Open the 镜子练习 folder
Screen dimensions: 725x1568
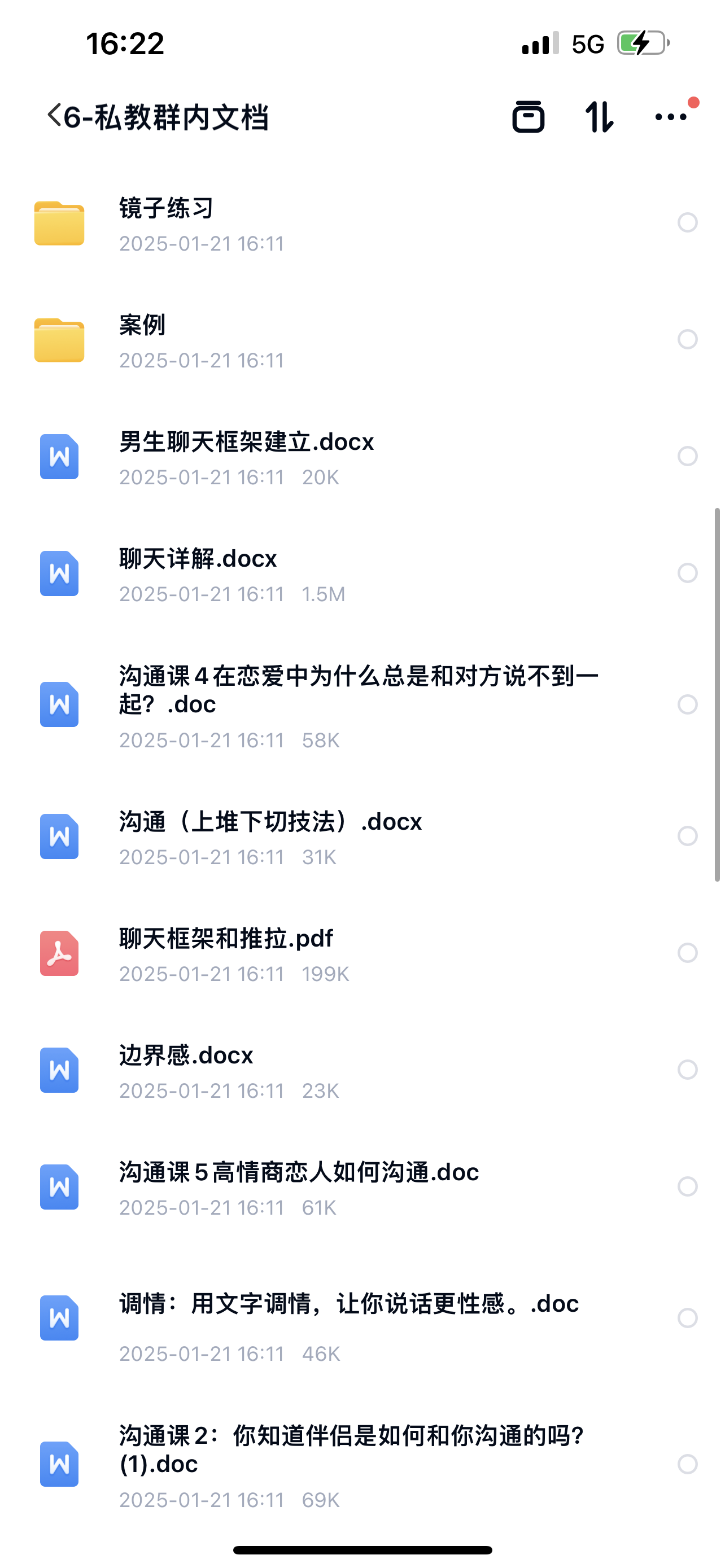pyautogui.click(x=165, y=209)
